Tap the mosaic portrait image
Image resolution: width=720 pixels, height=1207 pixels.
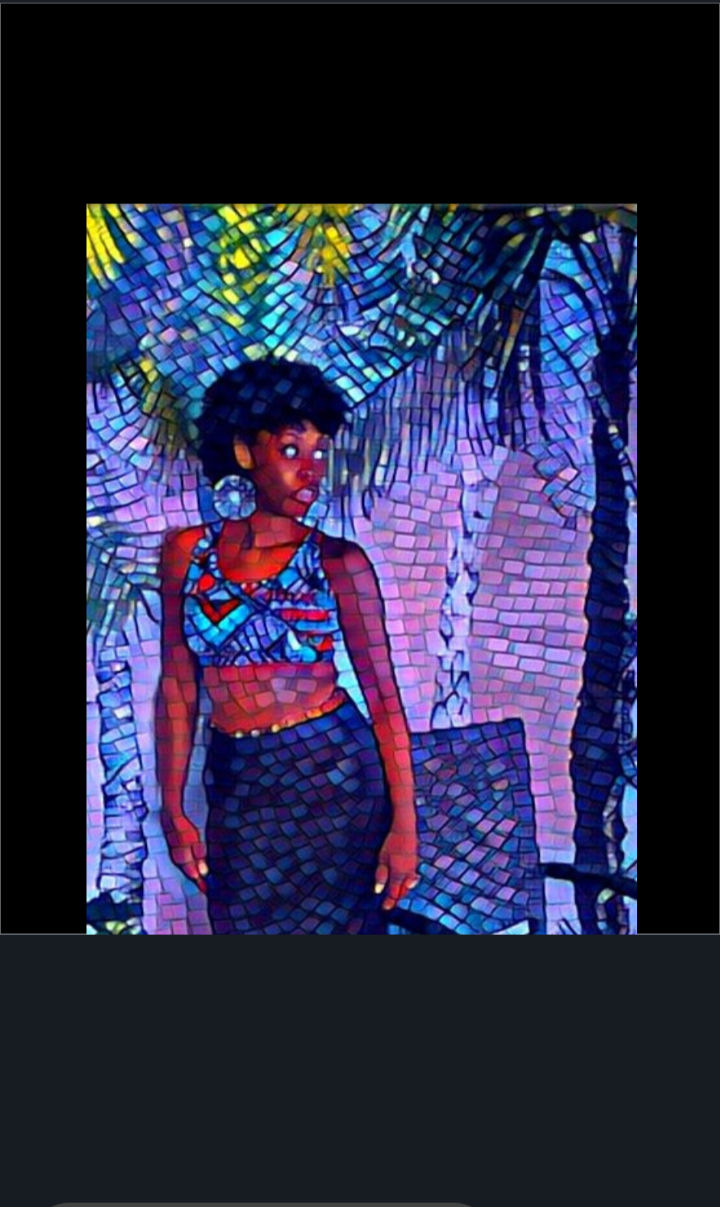pyautogui.click(x=361, y=568)
